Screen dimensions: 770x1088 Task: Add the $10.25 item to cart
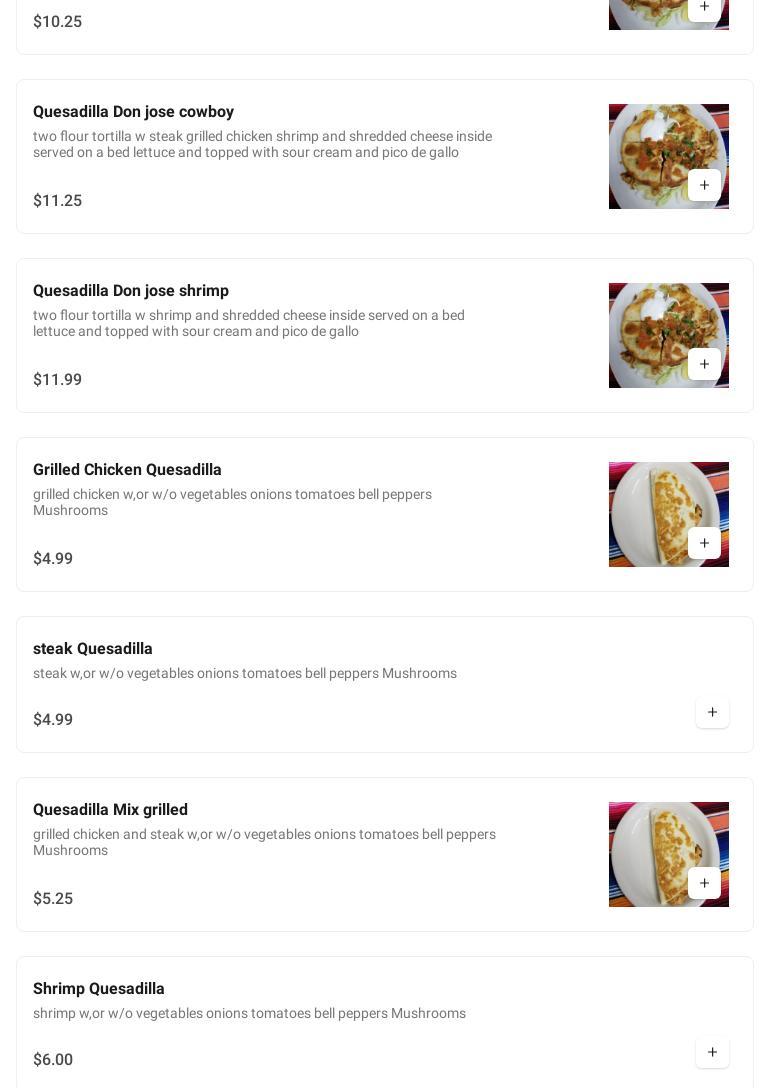[x=704, y=7]
